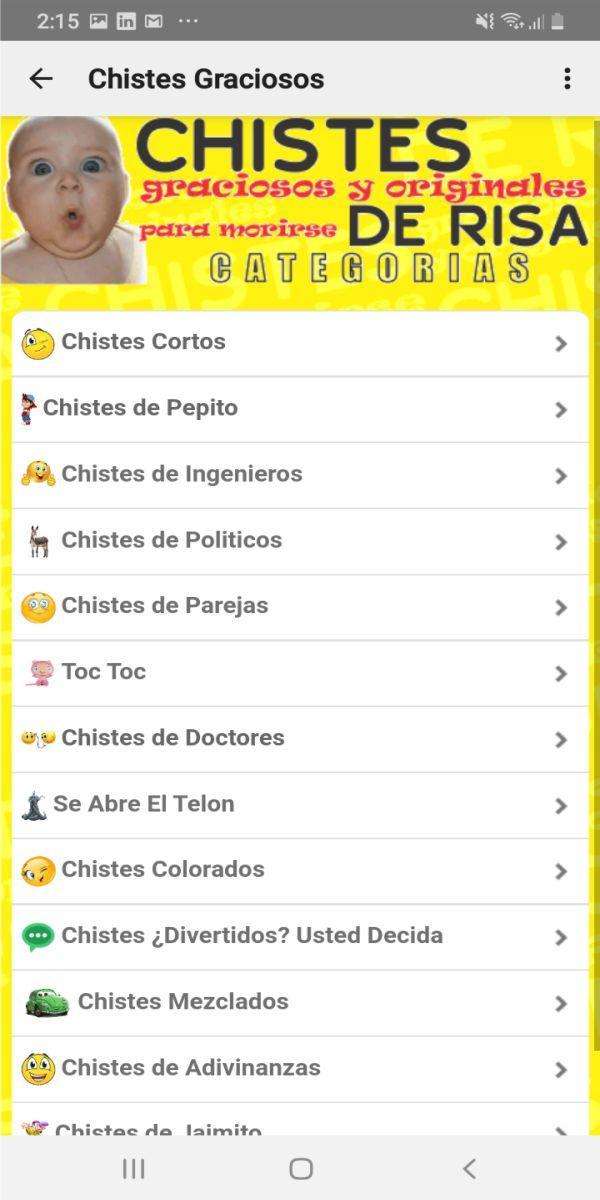Open Chistes Mezclados

tap(300, 1003)
